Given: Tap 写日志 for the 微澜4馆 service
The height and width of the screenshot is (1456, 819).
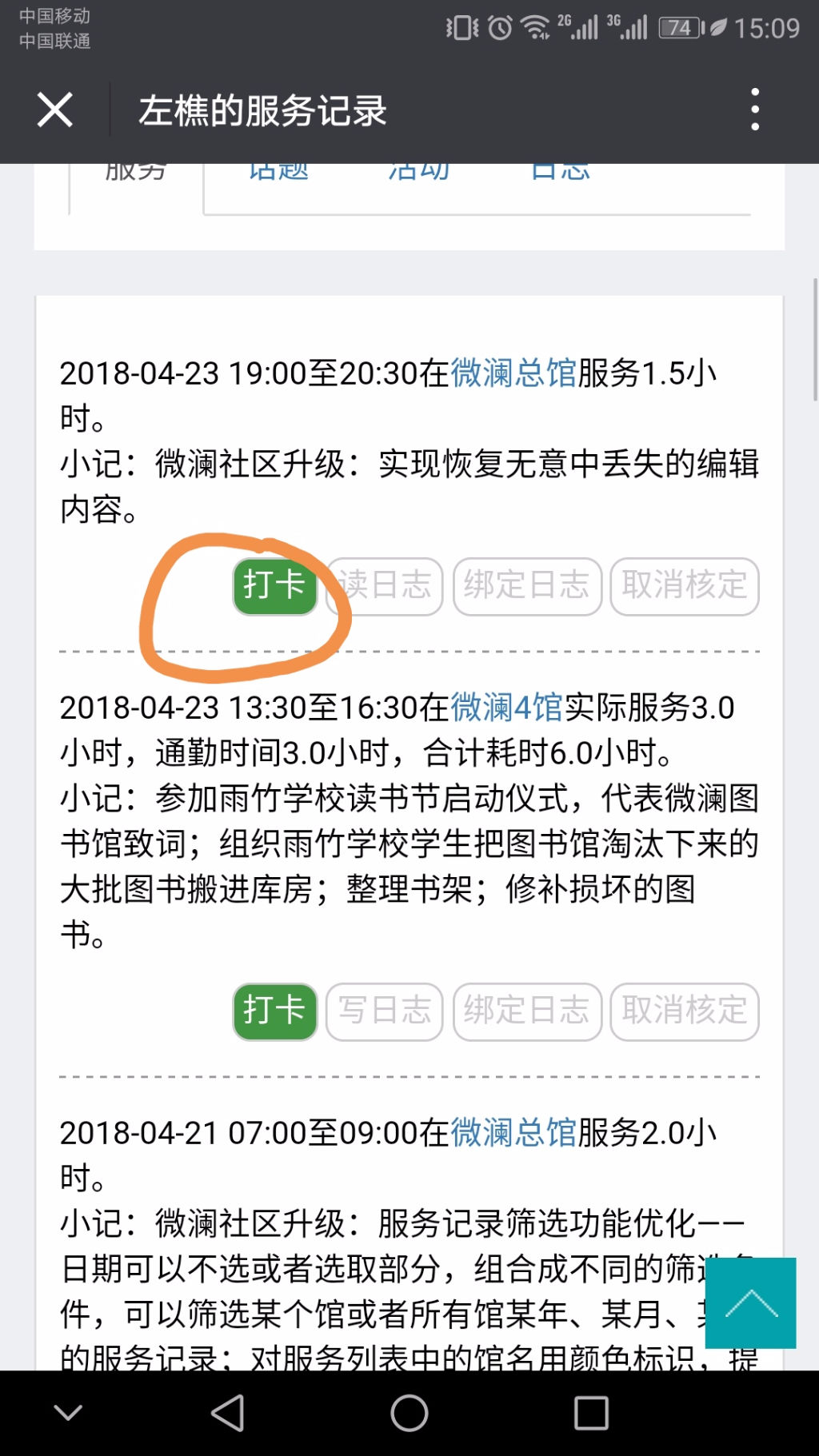Looking at the screenshot, I should pyautogui.click(x=385, y=1011).
